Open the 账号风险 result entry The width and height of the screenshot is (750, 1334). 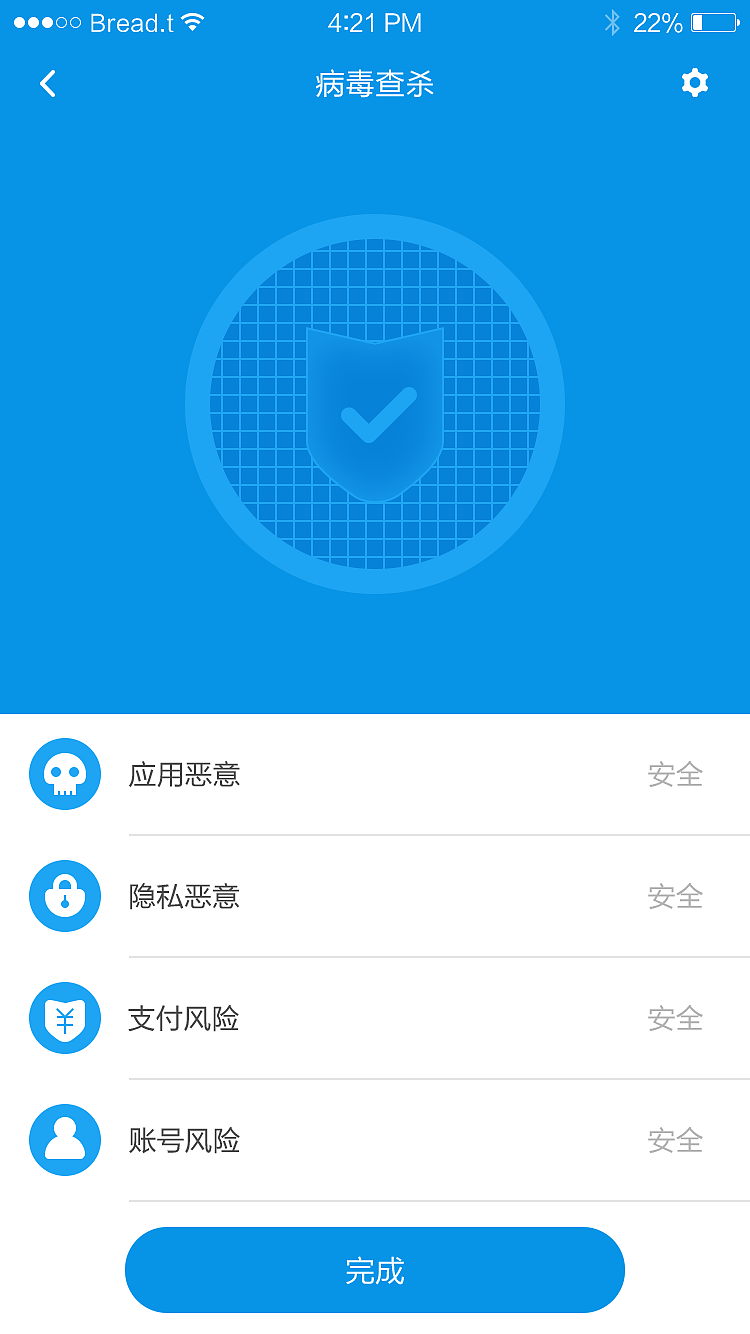375,1140
